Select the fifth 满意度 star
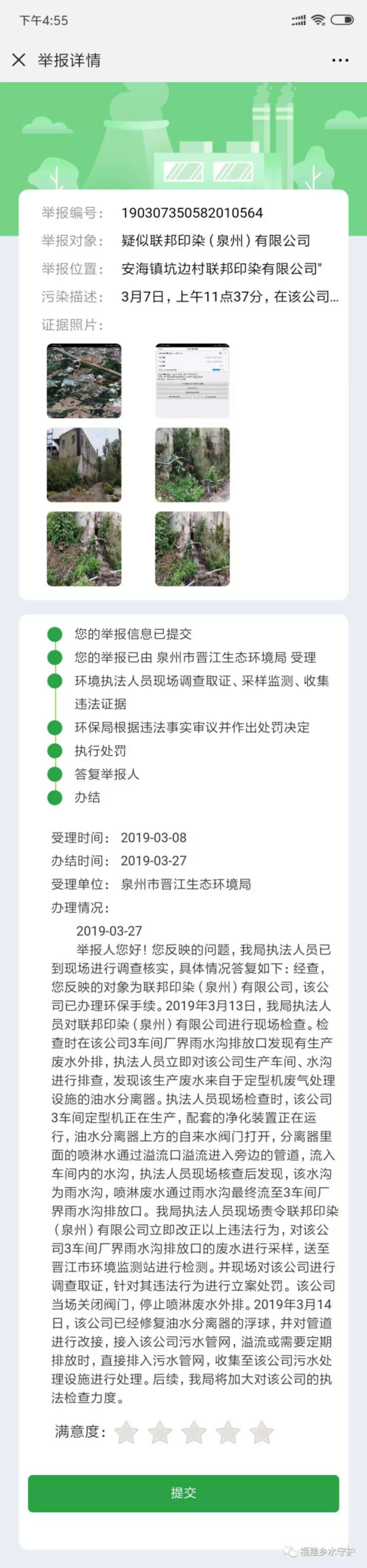Image resolution: width=367 pixels, height=1568 pixels. 262,1432
